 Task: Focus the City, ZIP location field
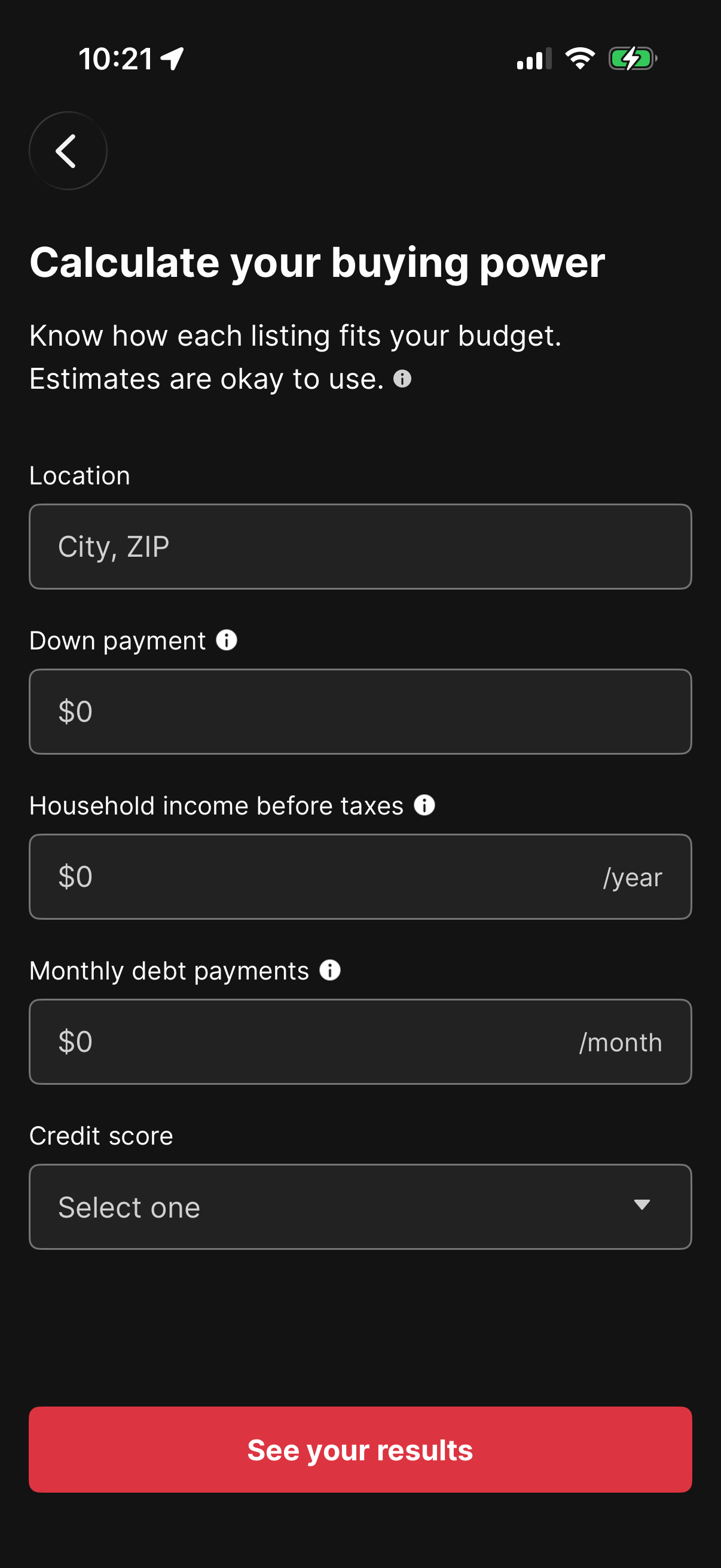point(360,545)
